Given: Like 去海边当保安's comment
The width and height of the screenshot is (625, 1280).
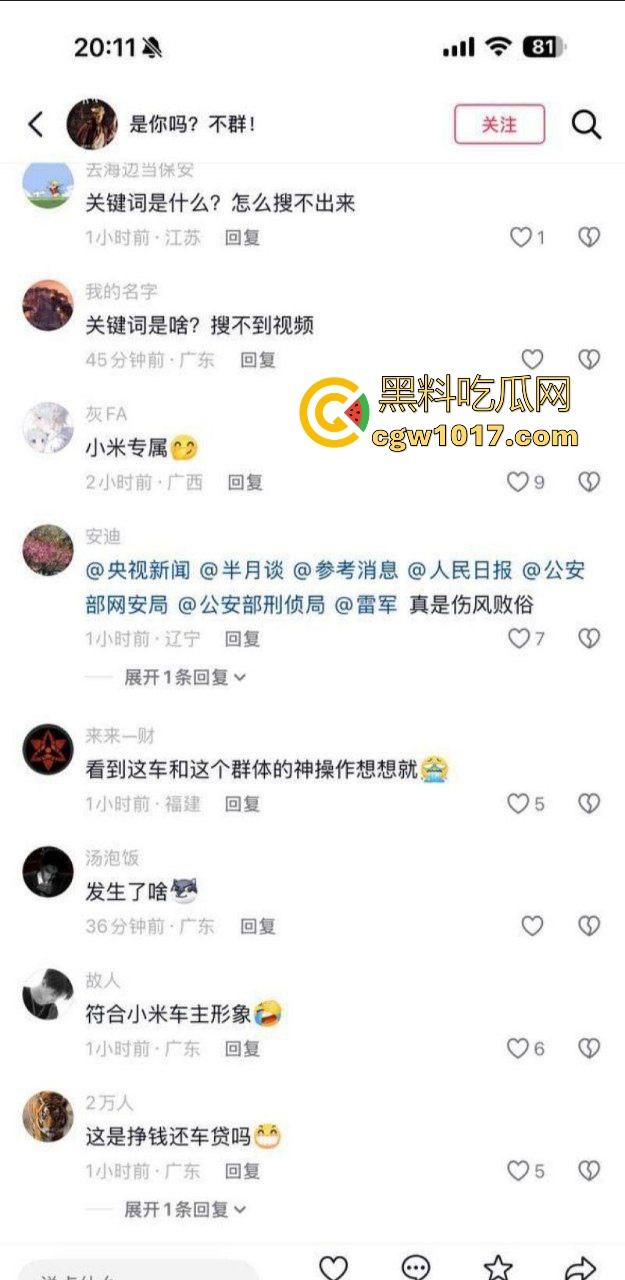Looking at the screenshot, I should (521, 238).
